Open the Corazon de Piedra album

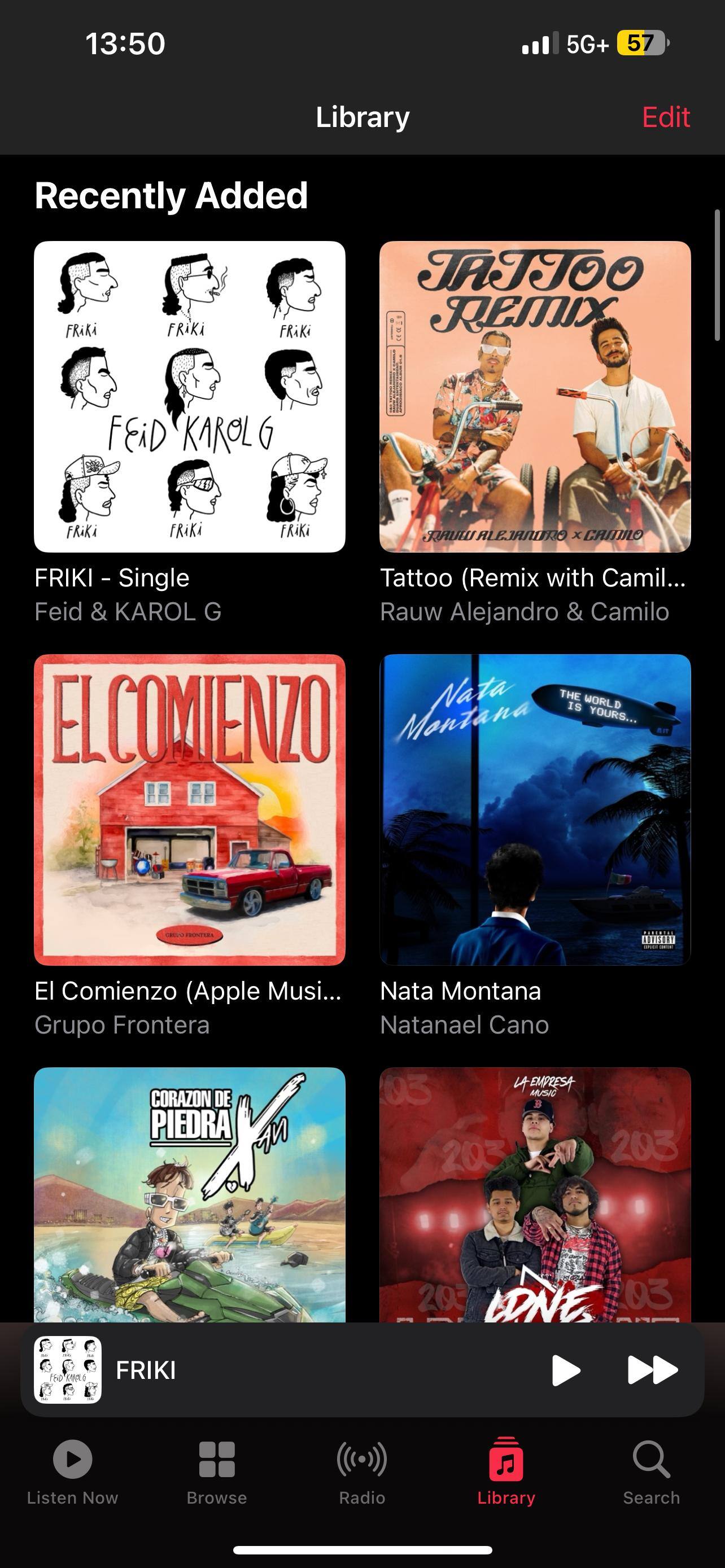point(189,1194)
